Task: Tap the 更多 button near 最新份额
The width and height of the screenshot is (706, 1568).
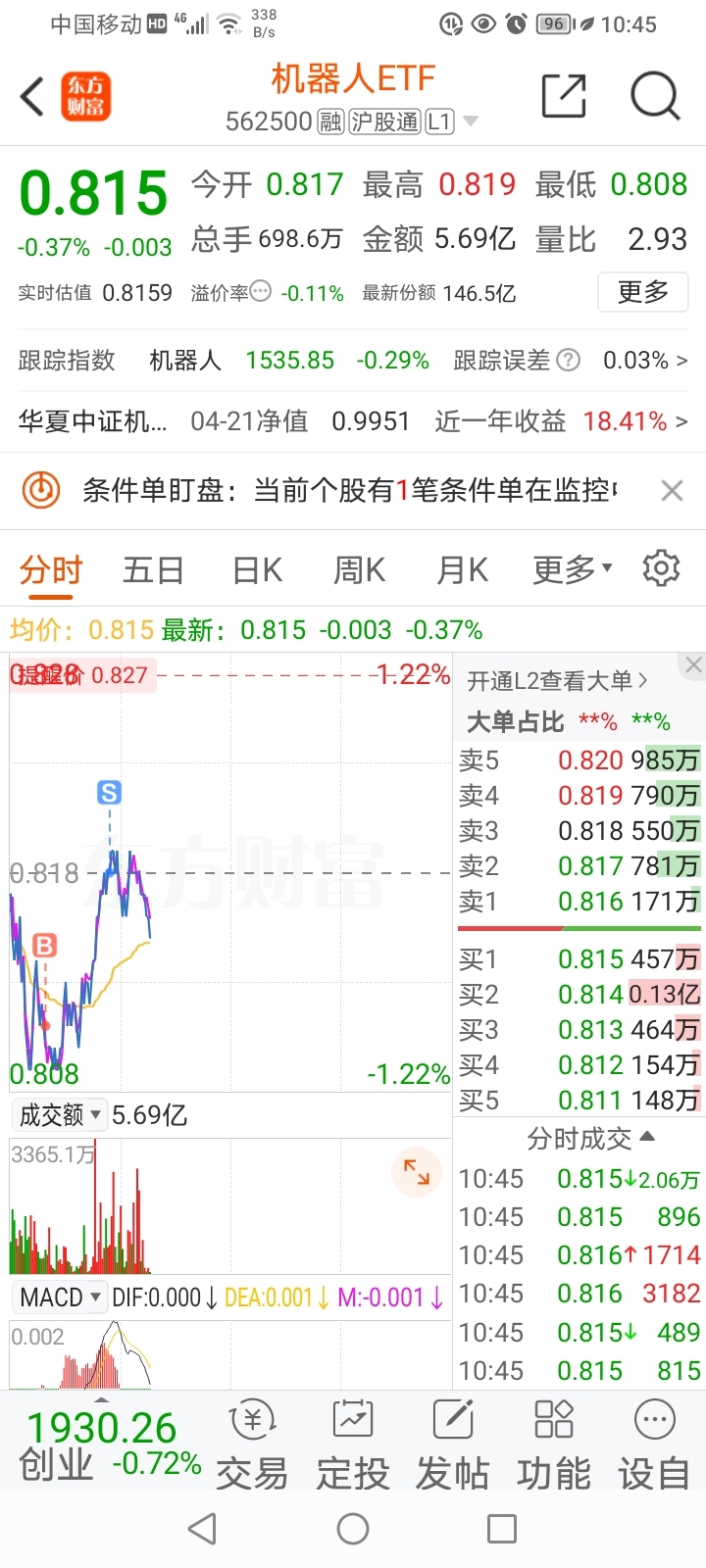Action: pyautogui.click(x=643, y=292)
